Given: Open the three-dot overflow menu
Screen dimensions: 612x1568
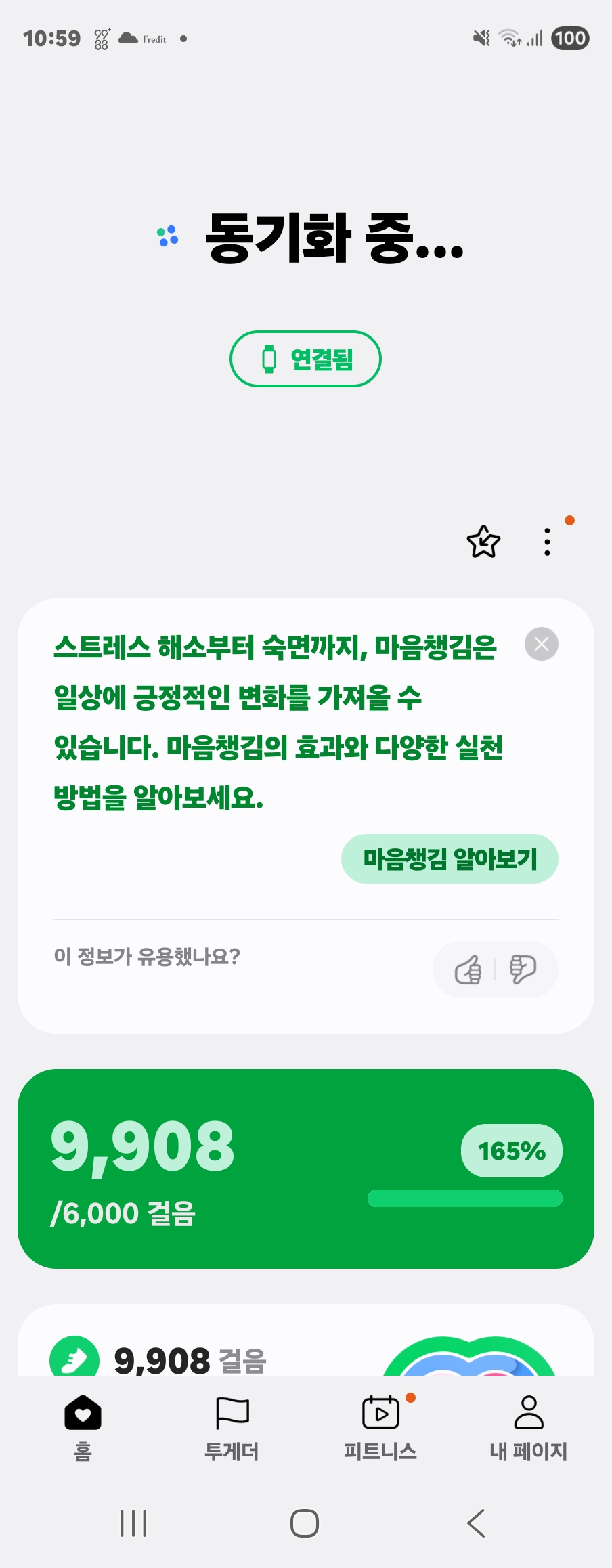Looking at the screenshot, I should pyautogui.click(x=547, y=542).
